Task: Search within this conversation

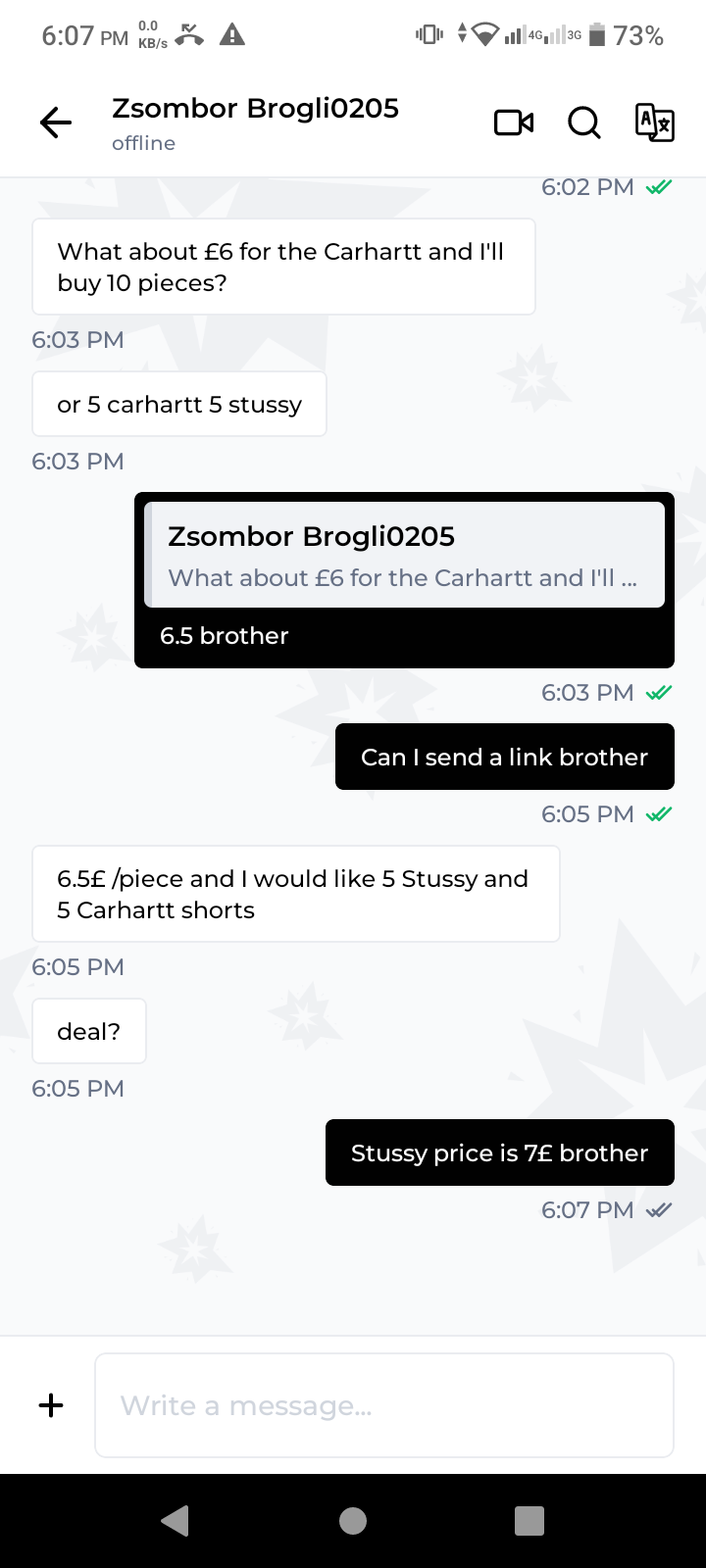Action: 584,122
